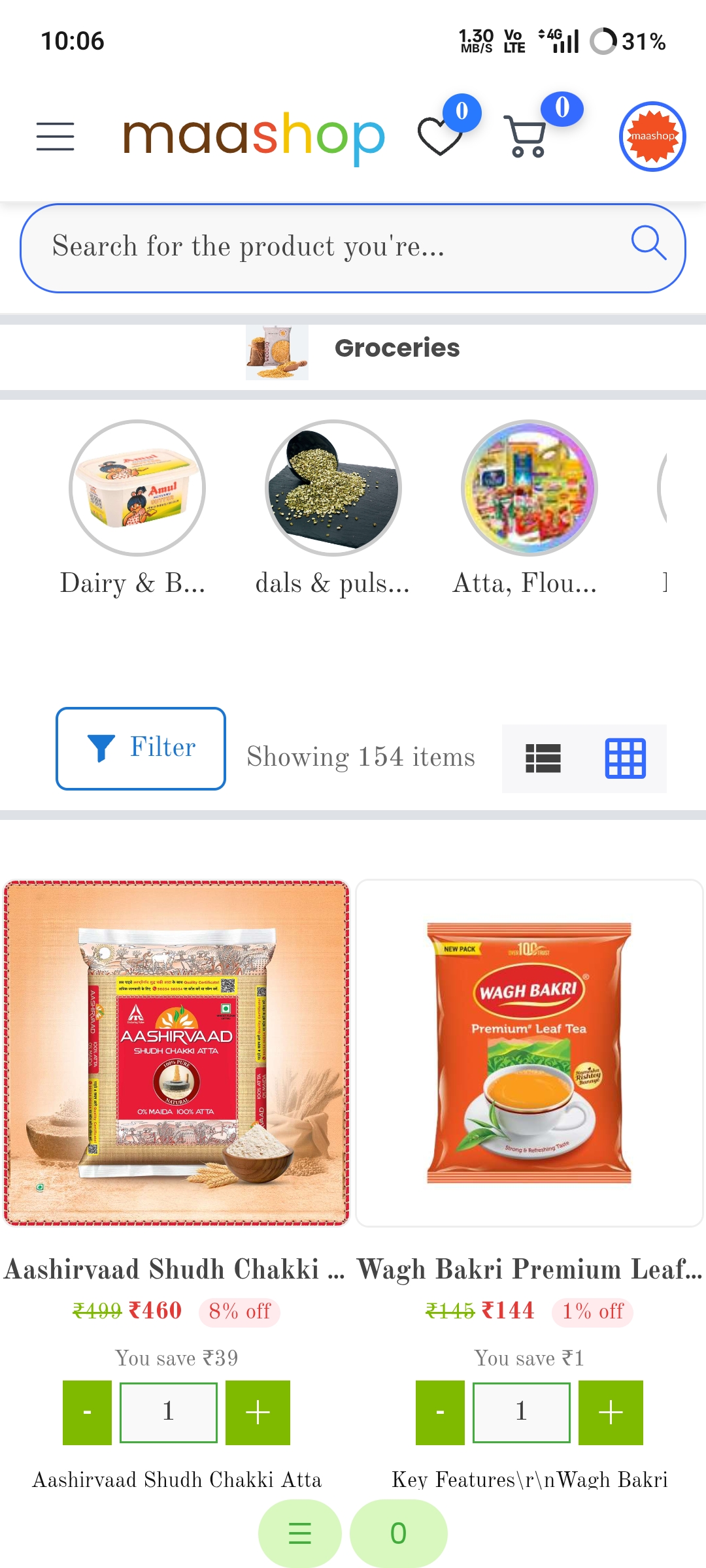Open the hamburger drawer menu

pos(56,137)
